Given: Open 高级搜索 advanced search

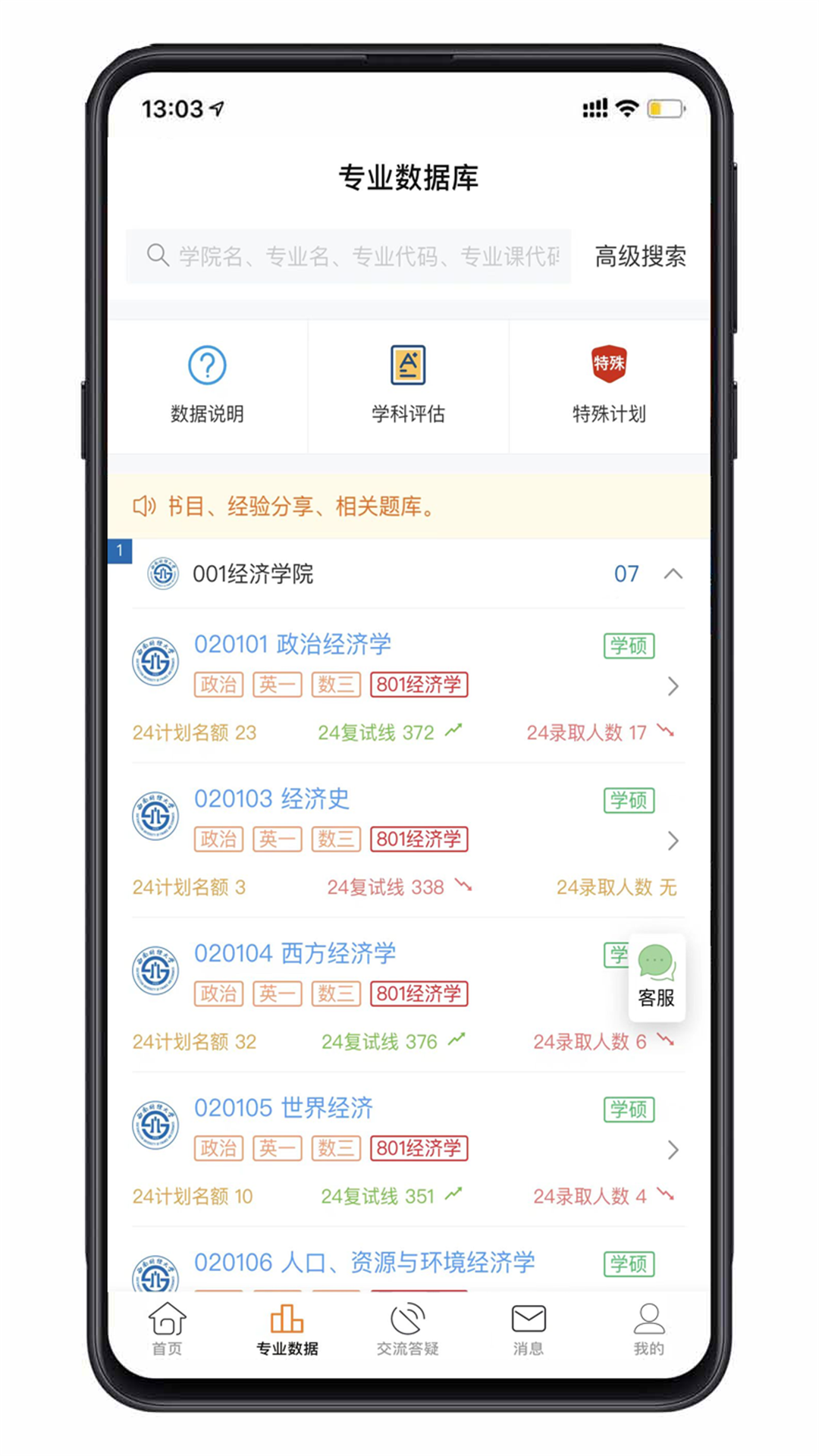Looking at the screenshot, I should click(640, 256).
